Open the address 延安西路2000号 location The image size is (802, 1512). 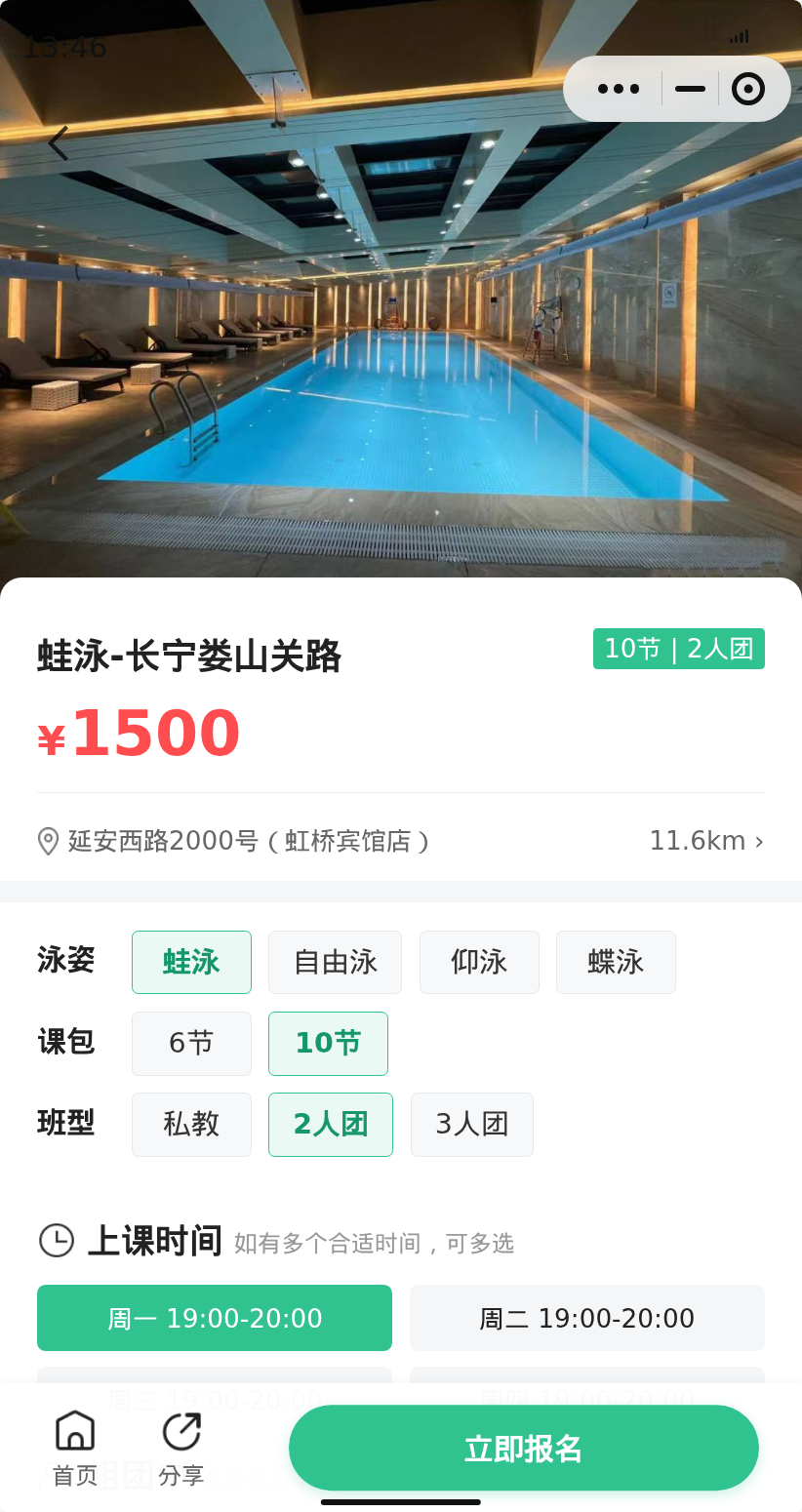(400, 841)
